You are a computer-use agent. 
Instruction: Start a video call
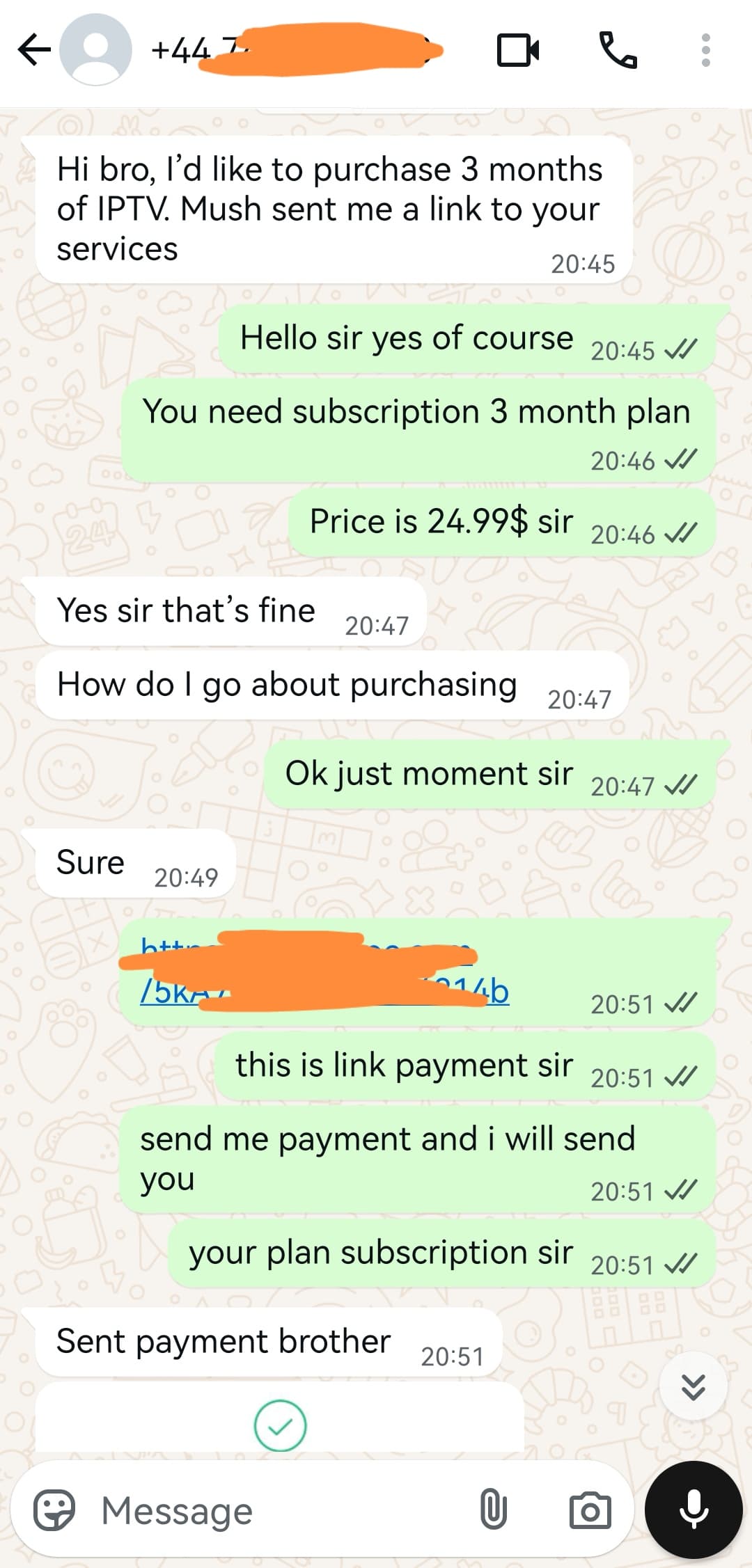tap(518, 50)
